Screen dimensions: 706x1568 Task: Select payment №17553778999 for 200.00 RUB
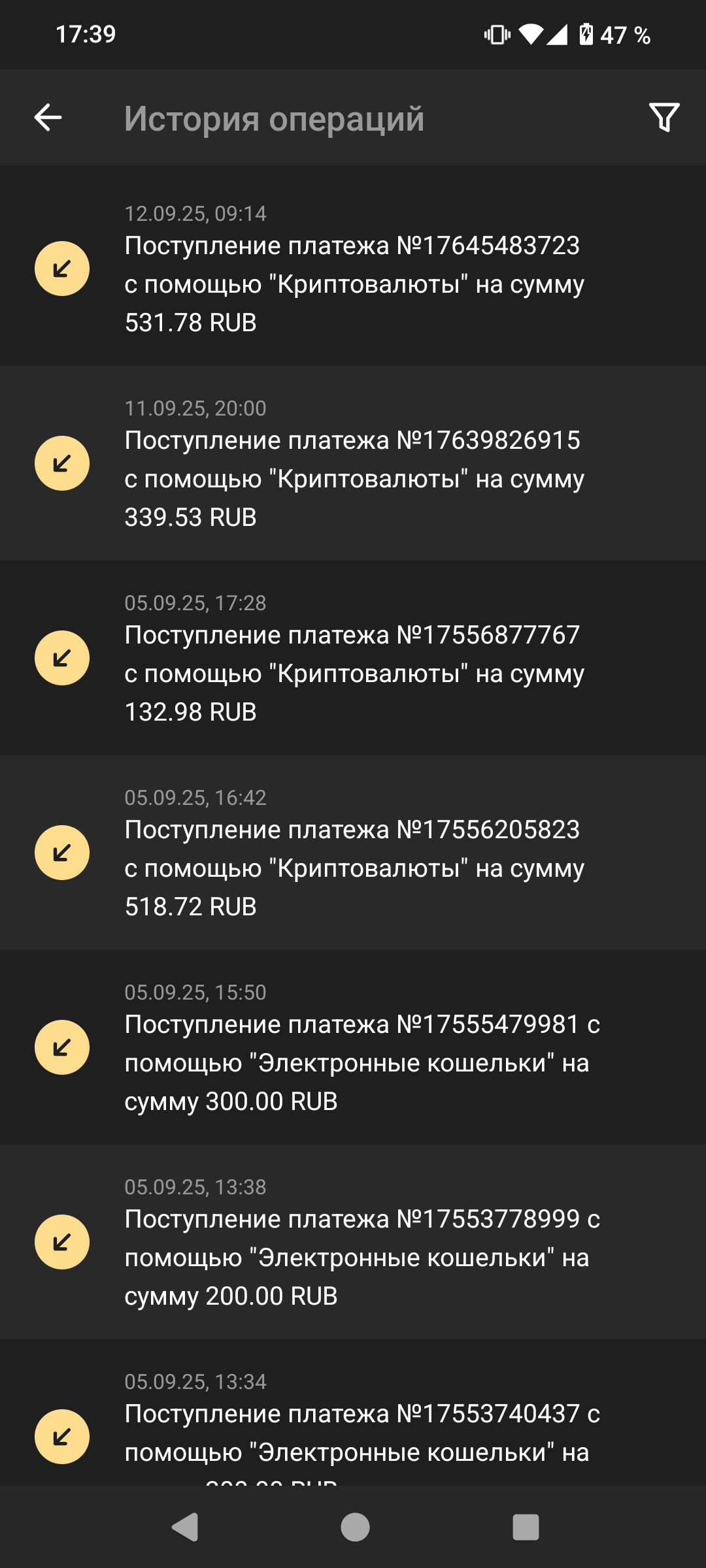point(353,1241)
